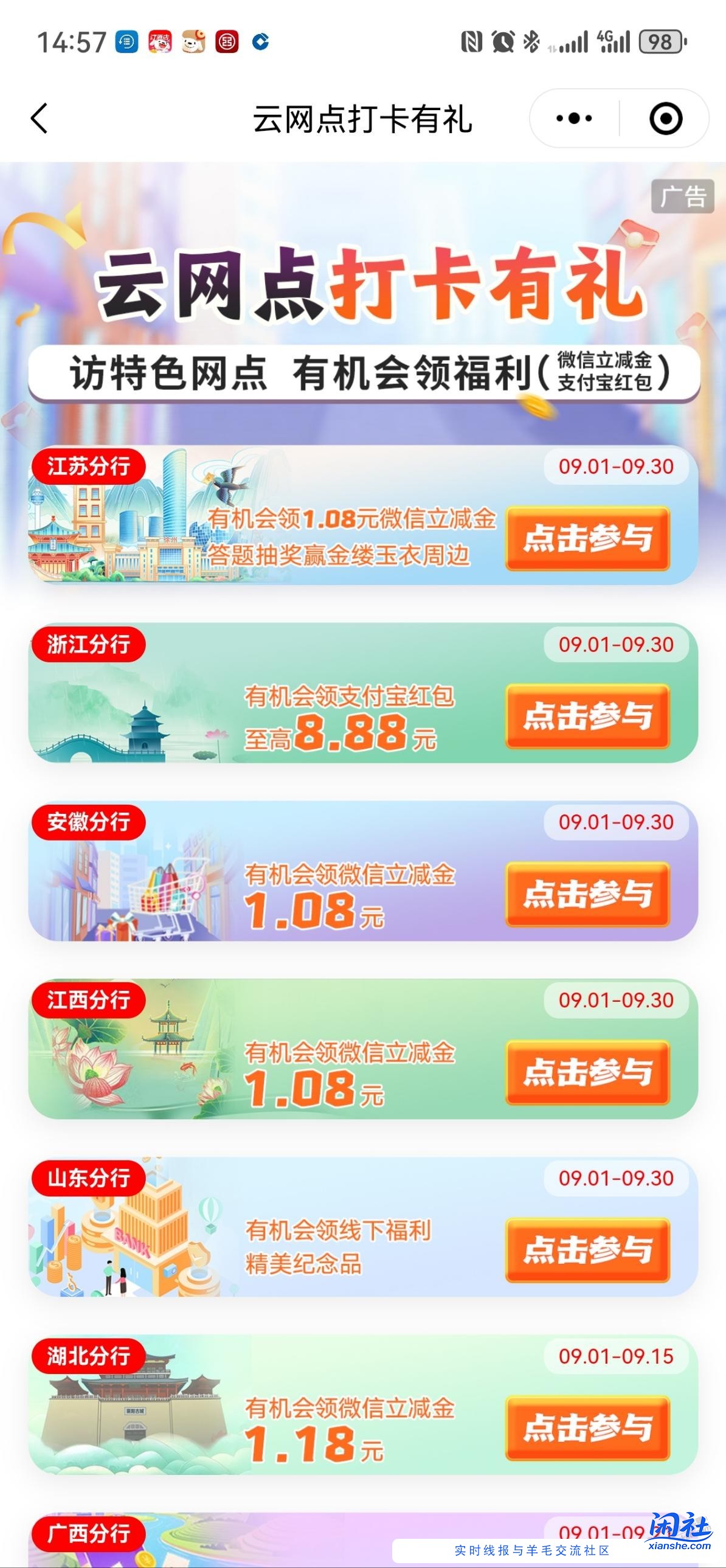Image resolution: width=726 pixels, height=1568 pixels.
Task: Tap the NFC icon in the status bar
Action: coord(471,43)
